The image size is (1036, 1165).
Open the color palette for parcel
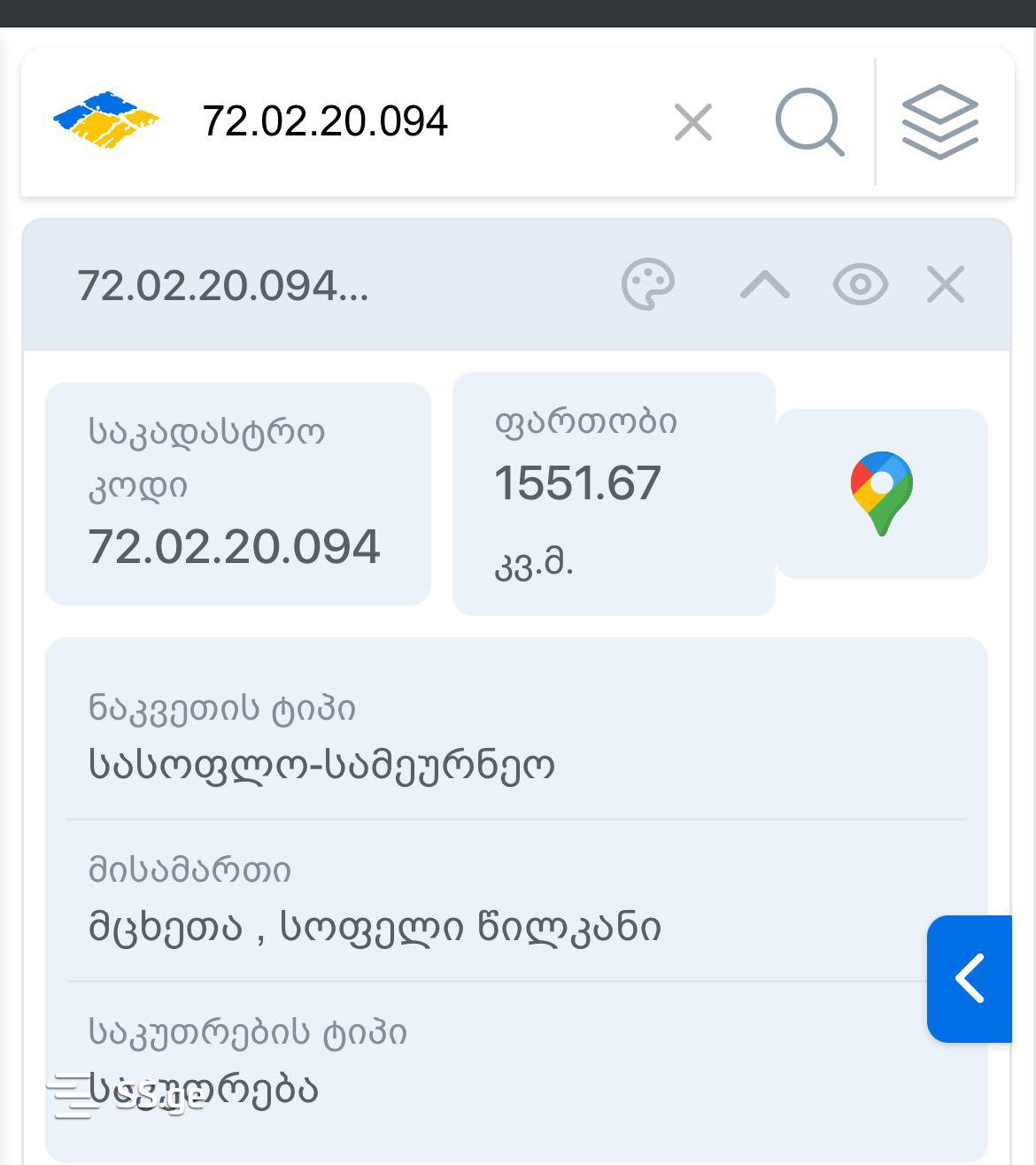648,285
